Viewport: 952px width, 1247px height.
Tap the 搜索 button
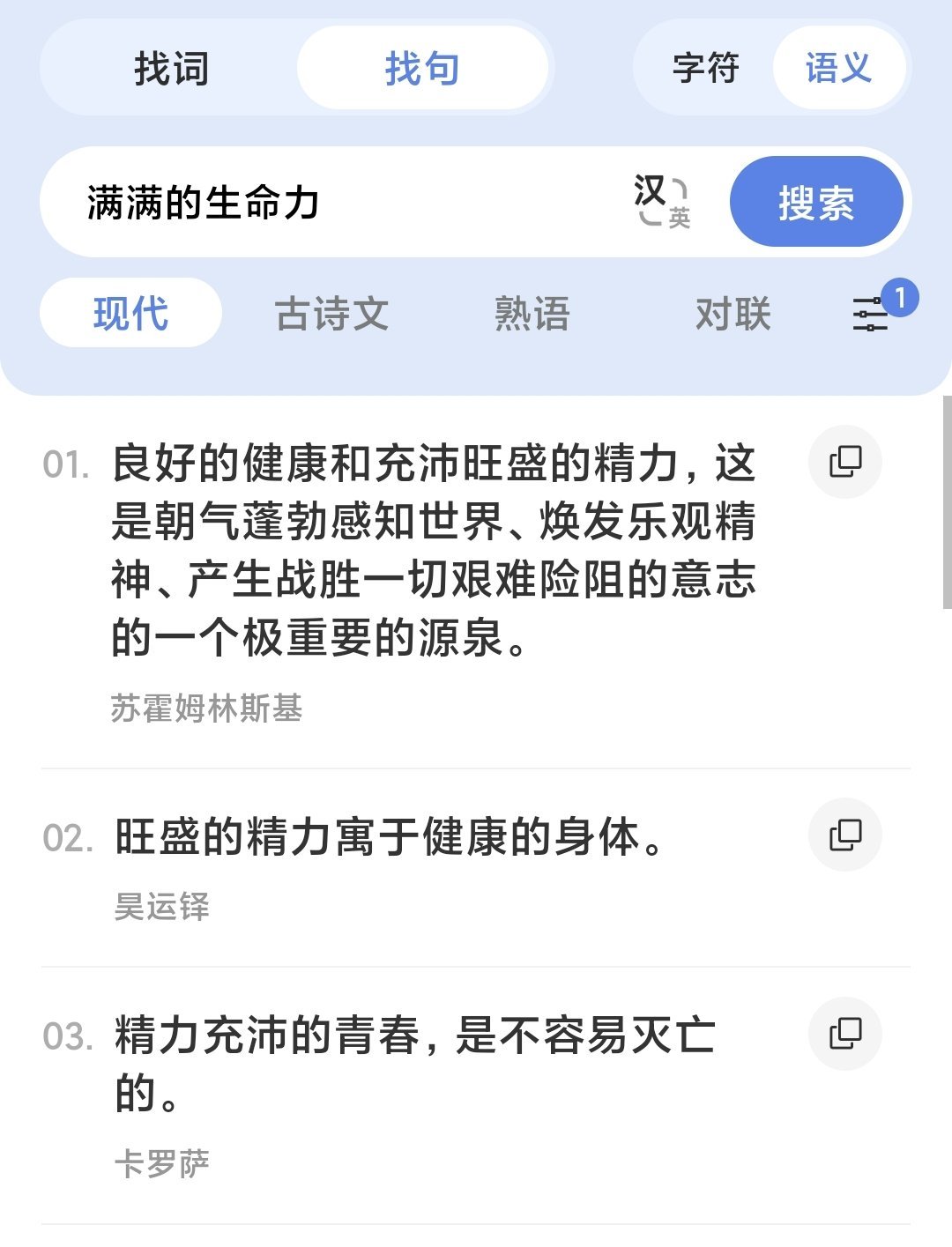point(816,203)
